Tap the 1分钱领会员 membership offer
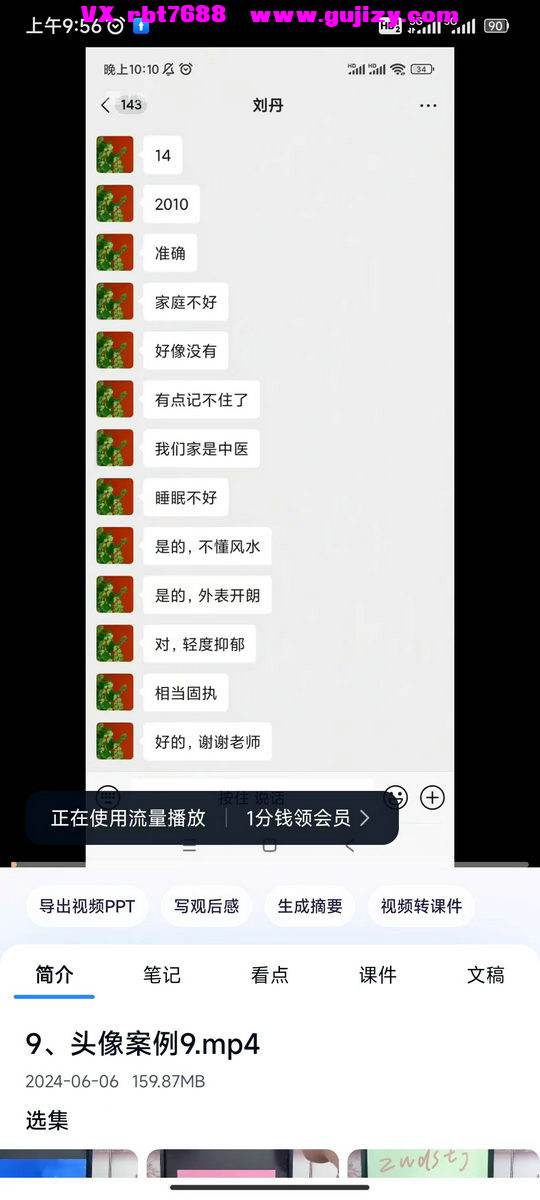This screenshot has width=540, height=1200. coord(308,818)
